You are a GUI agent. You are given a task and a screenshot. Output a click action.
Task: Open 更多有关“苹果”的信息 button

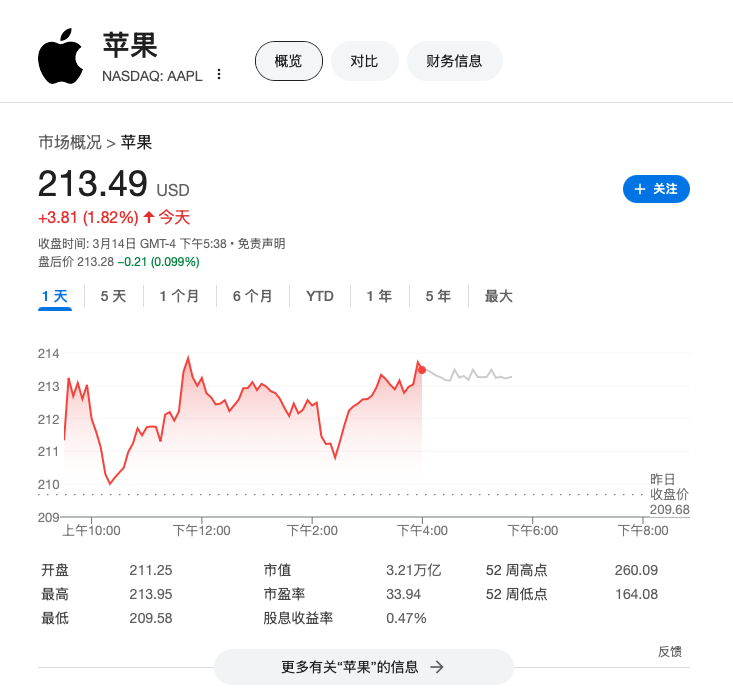[x=363, y=667]
